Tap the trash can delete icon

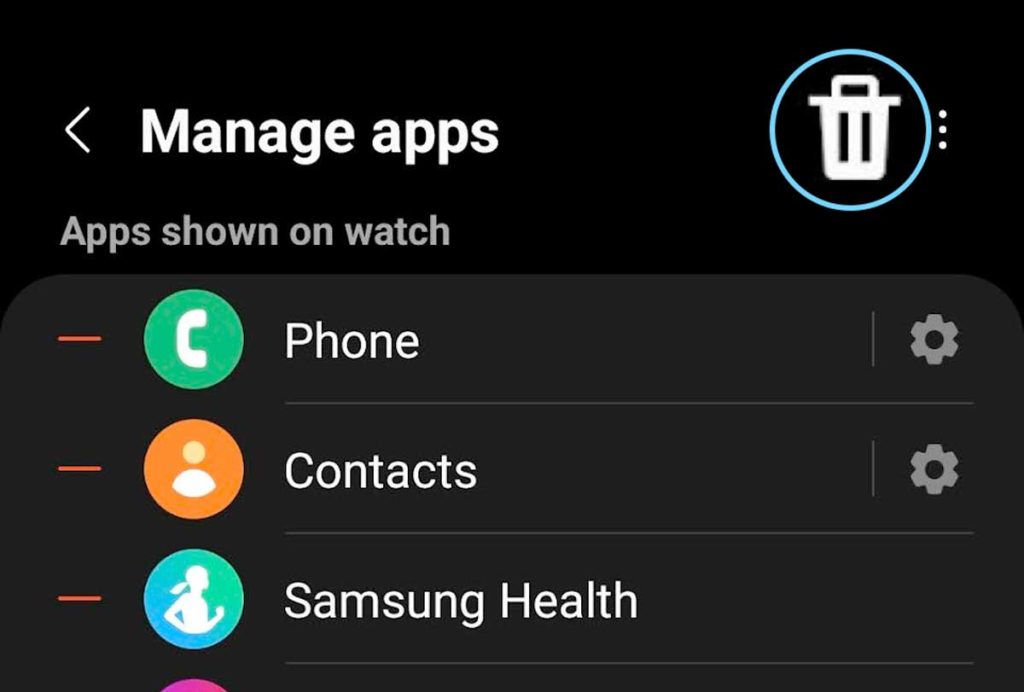click(x=851, y=130)
